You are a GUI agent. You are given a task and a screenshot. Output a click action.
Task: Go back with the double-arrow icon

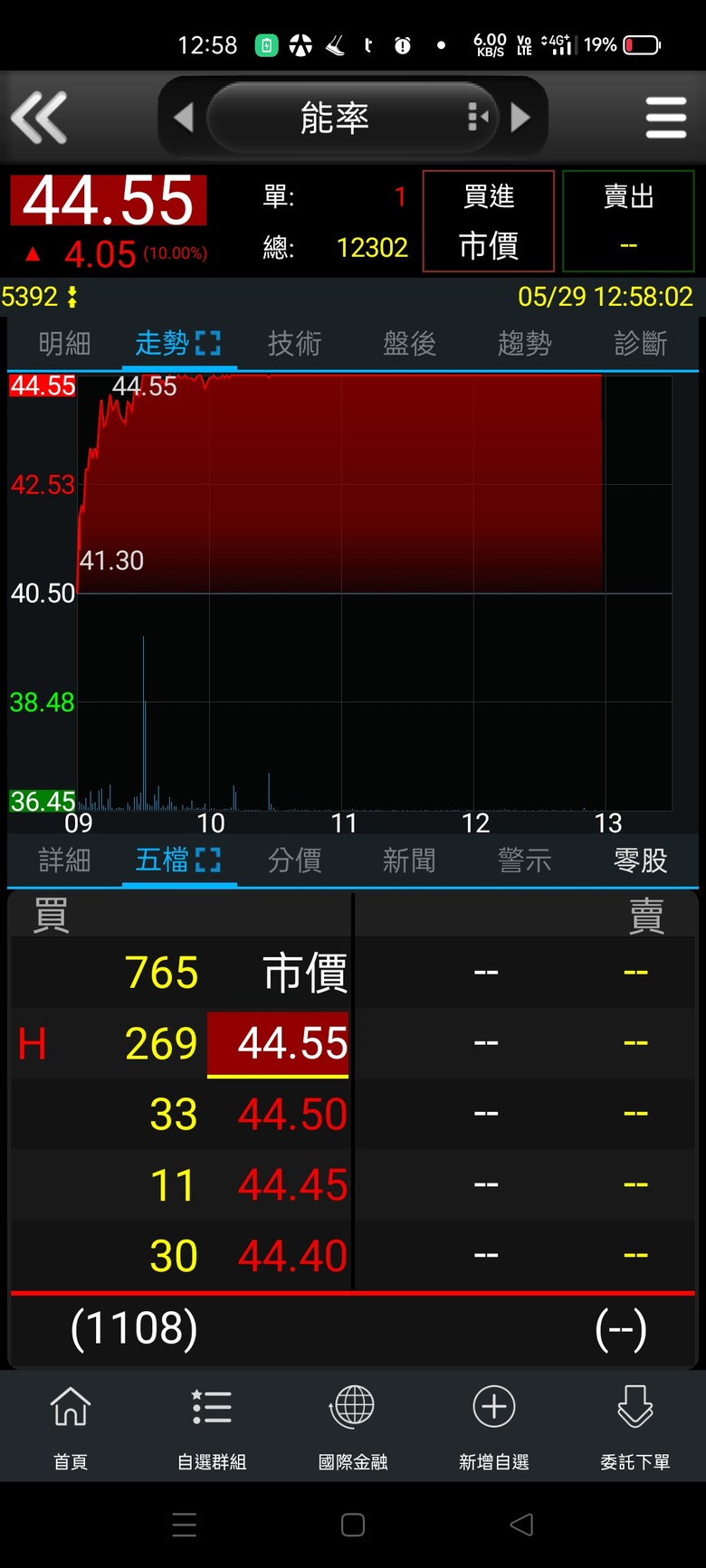pos(39,118)
